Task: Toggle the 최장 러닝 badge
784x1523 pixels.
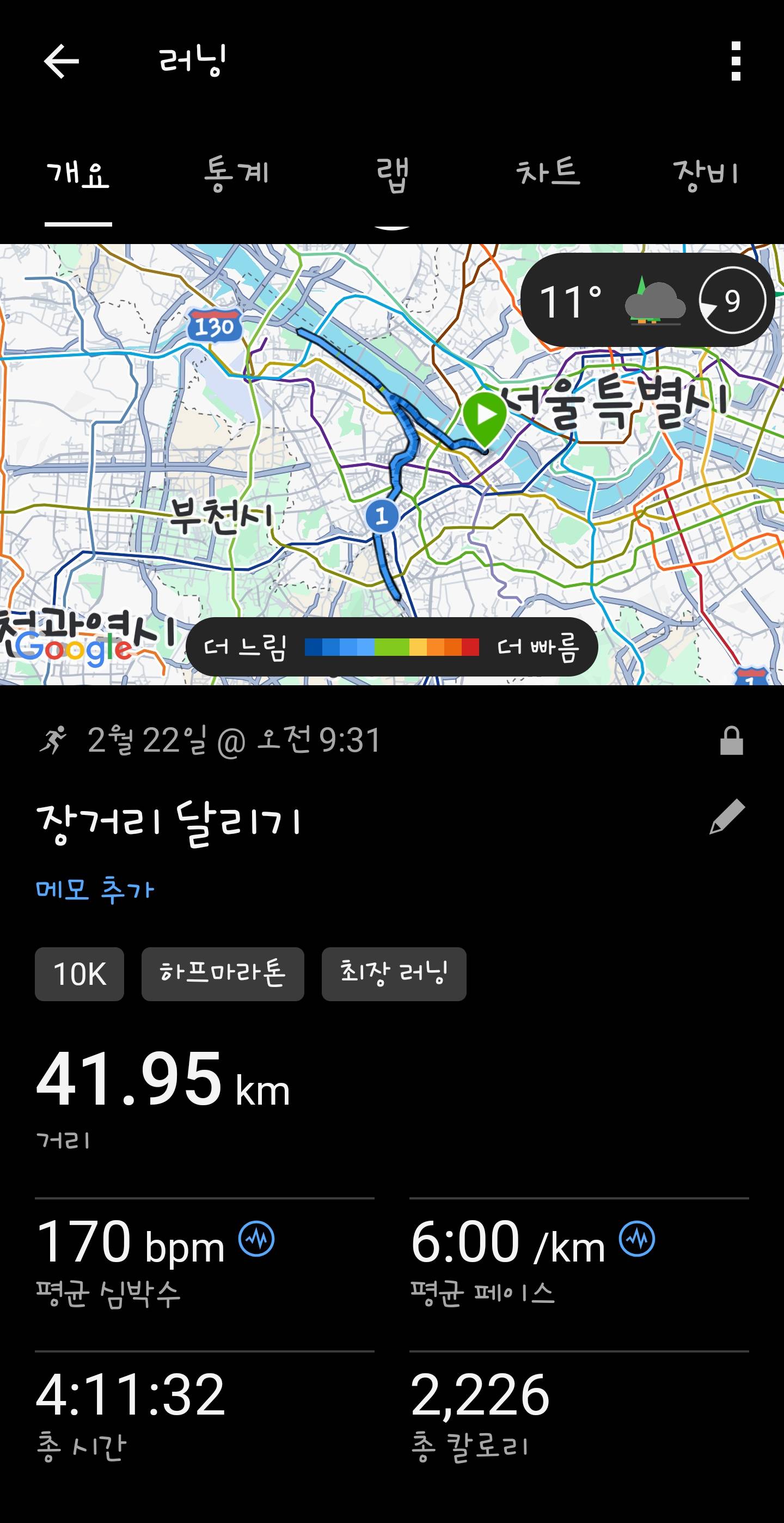Action: click(394, 974)
